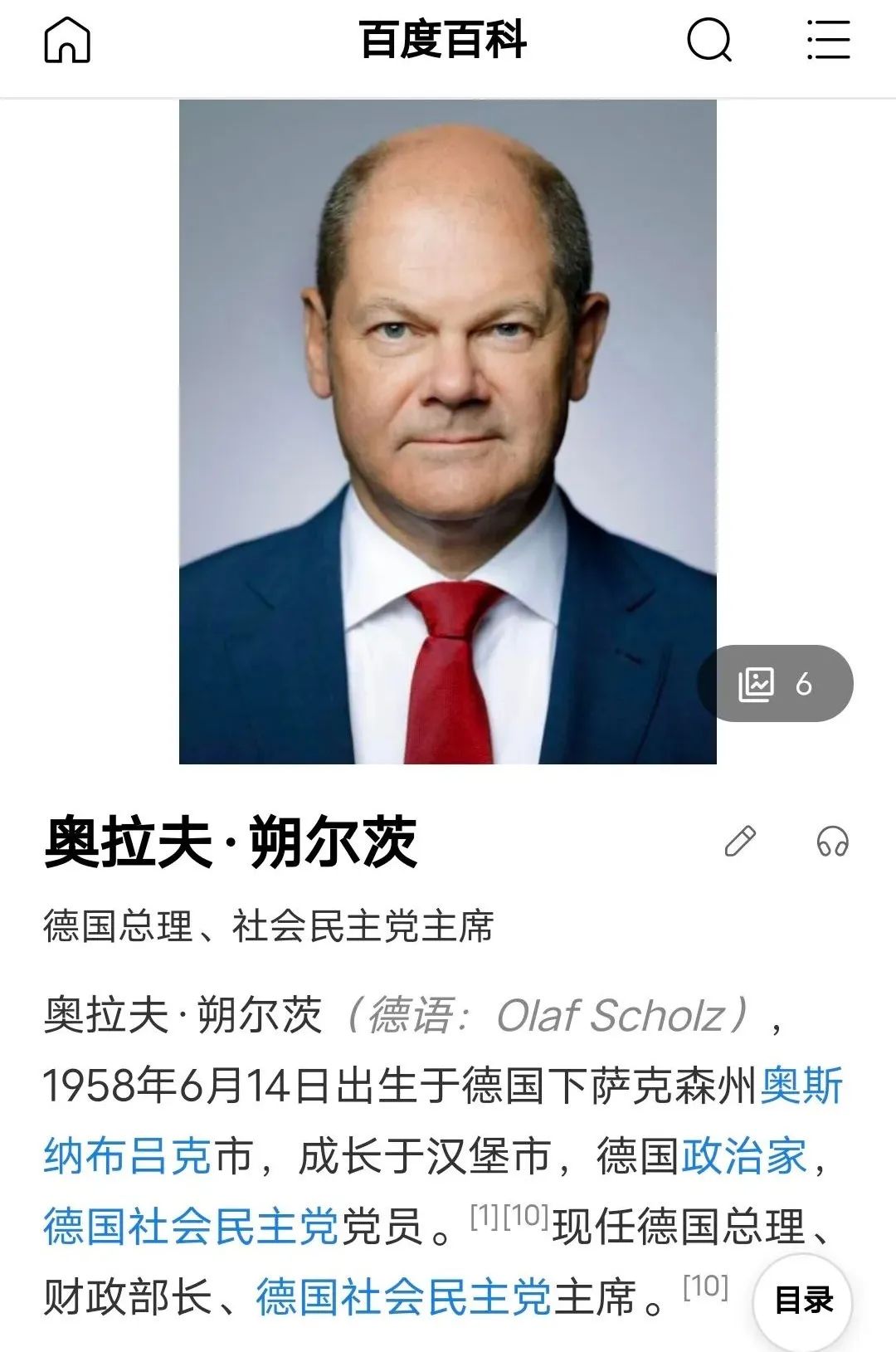Open the search icon in header
This screenshot has height=1352, width=896.
[x=709, y=40]
